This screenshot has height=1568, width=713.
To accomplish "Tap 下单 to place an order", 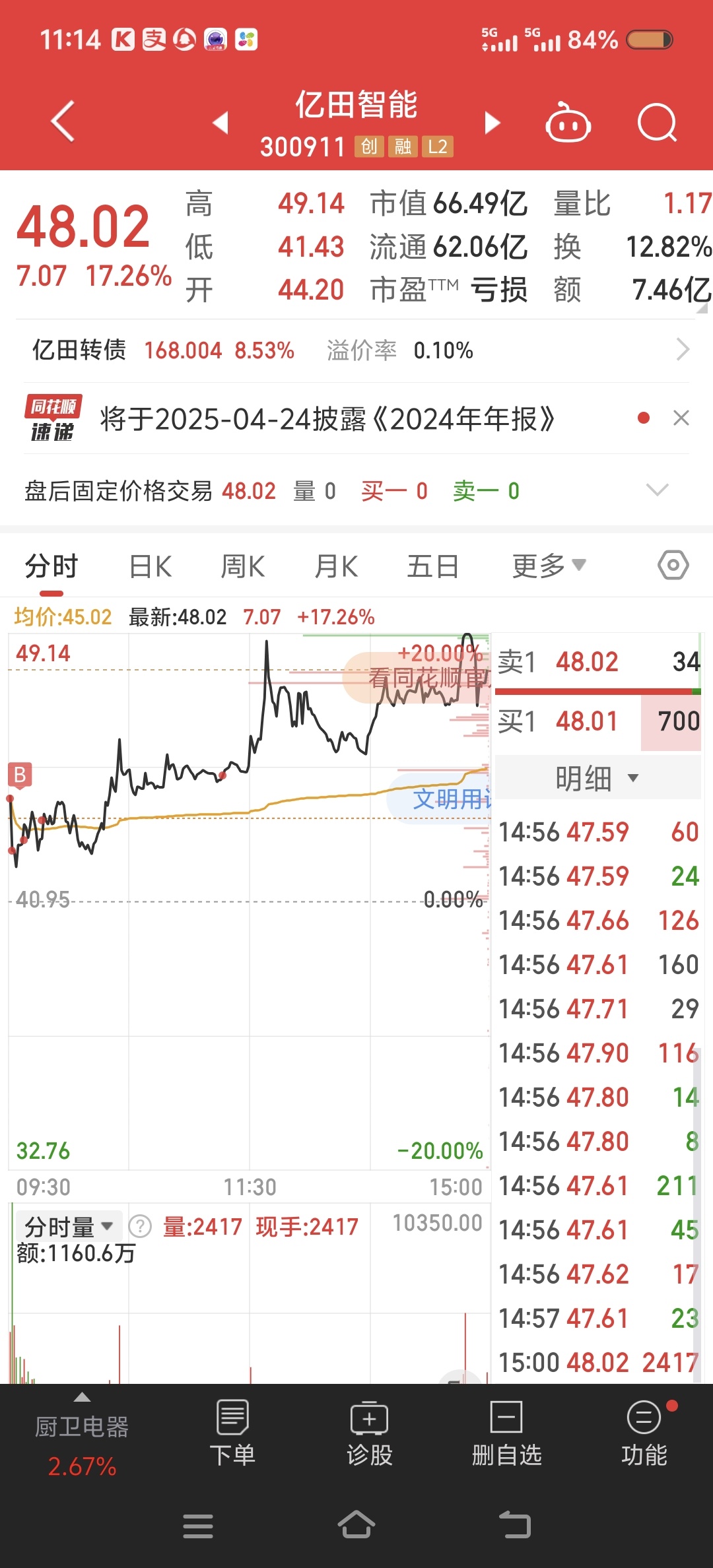I will point(232,1433).
